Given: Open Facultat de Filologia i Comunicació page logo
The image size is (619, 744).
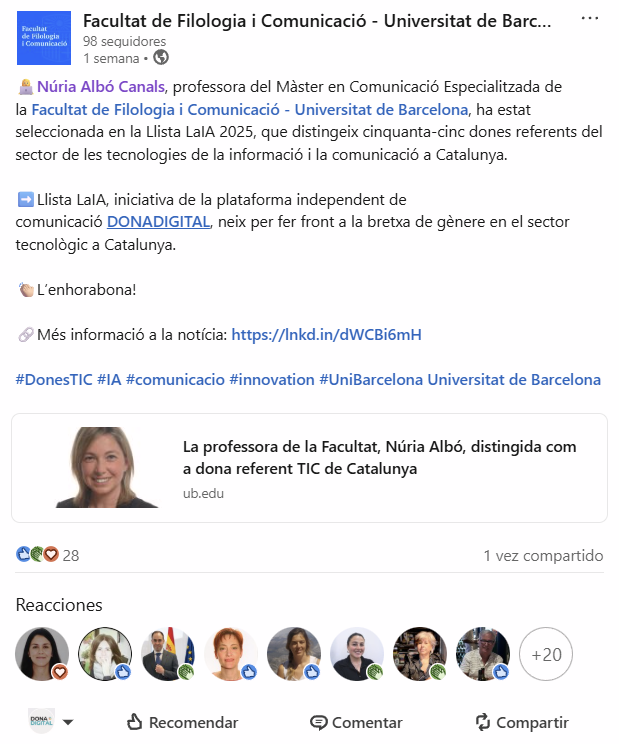Looking at the screenshot, I should click(44, 38).
